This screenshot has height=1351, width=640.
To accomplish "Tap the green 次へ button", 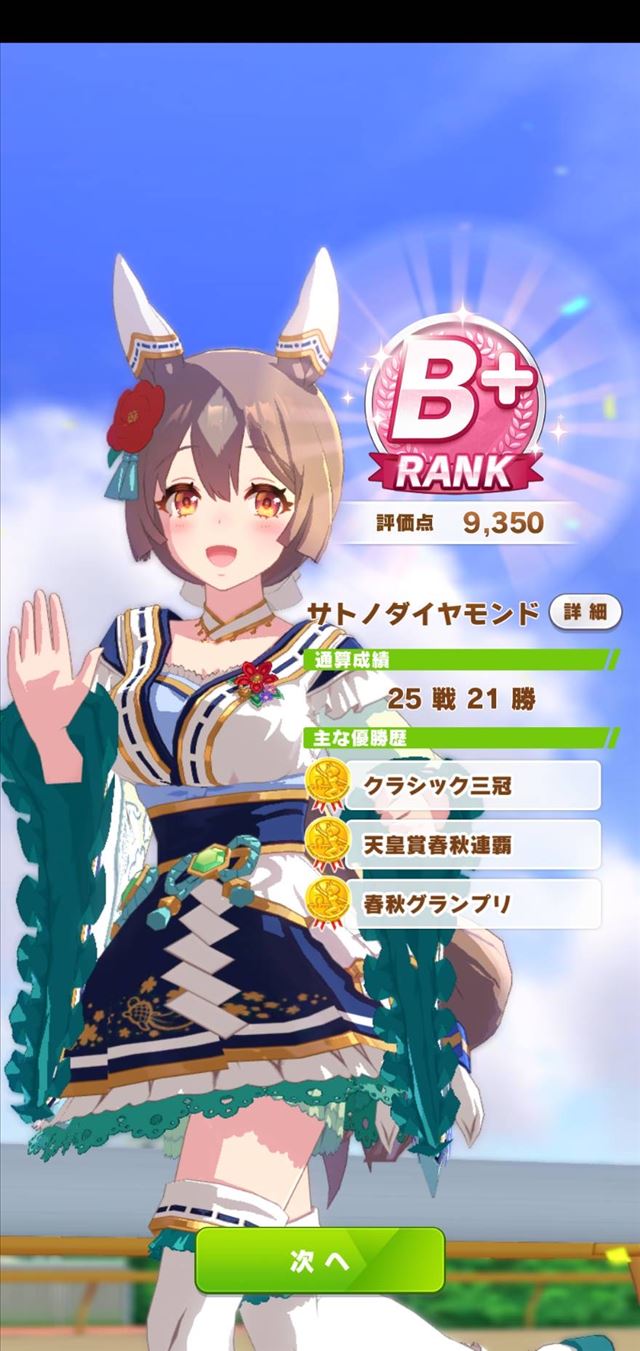I will (320, 1261).
